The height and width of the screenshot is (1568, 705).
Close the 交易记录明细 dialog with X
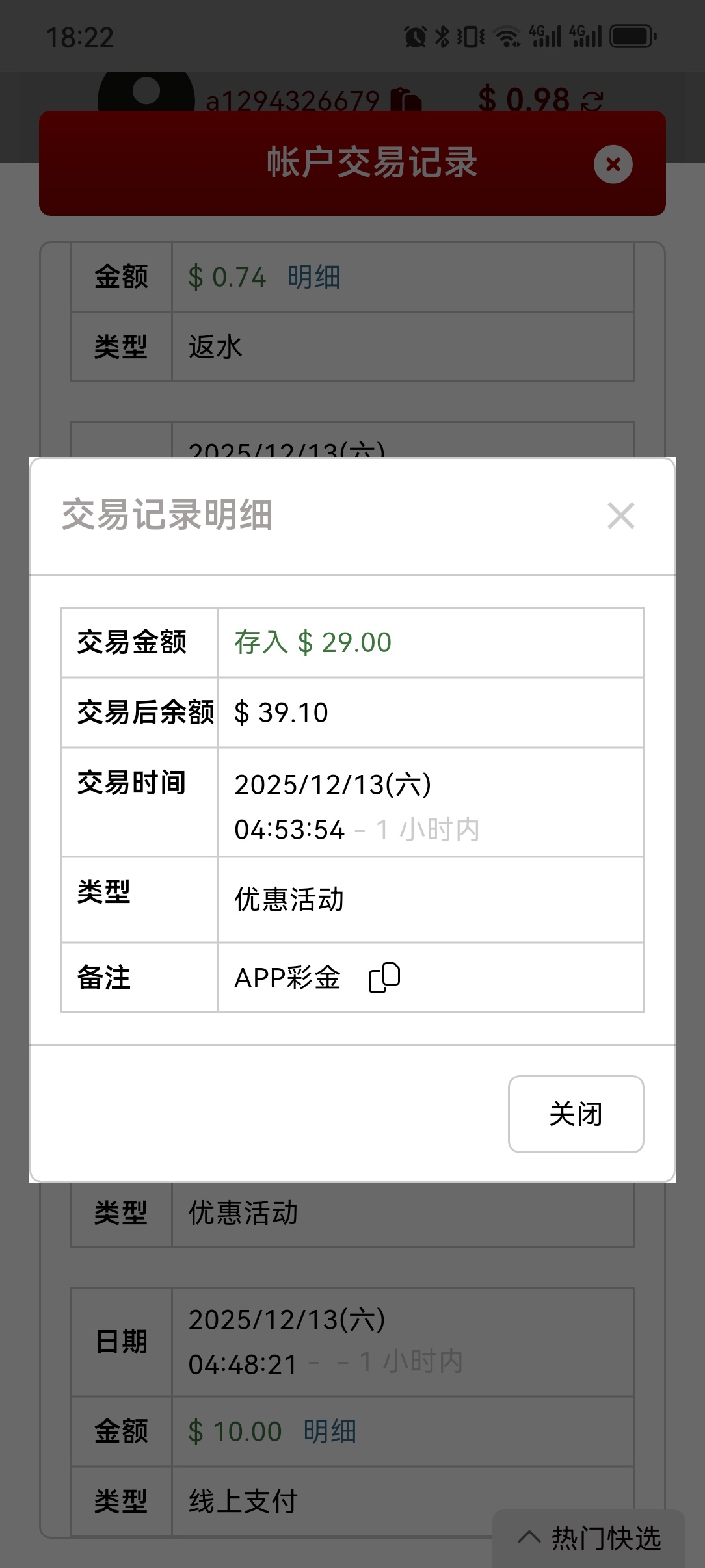tap(620, 516)
